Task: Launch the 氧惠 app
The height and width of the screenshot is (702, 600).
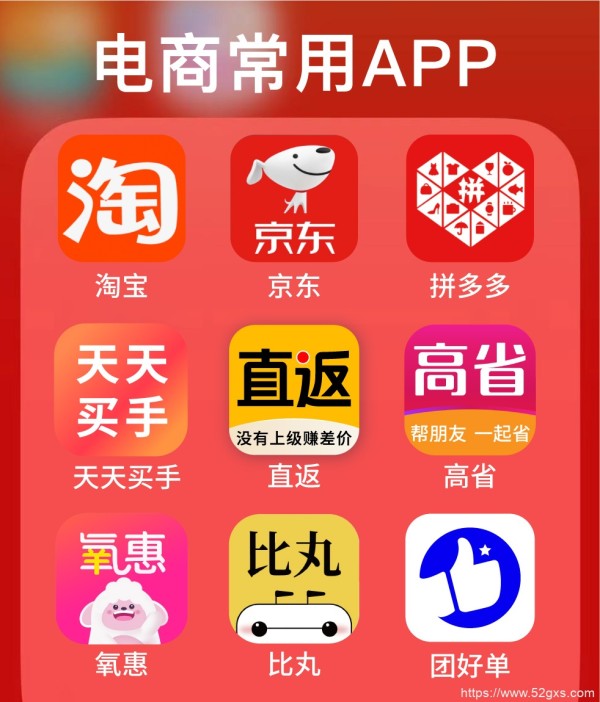Action: point(121,579)
